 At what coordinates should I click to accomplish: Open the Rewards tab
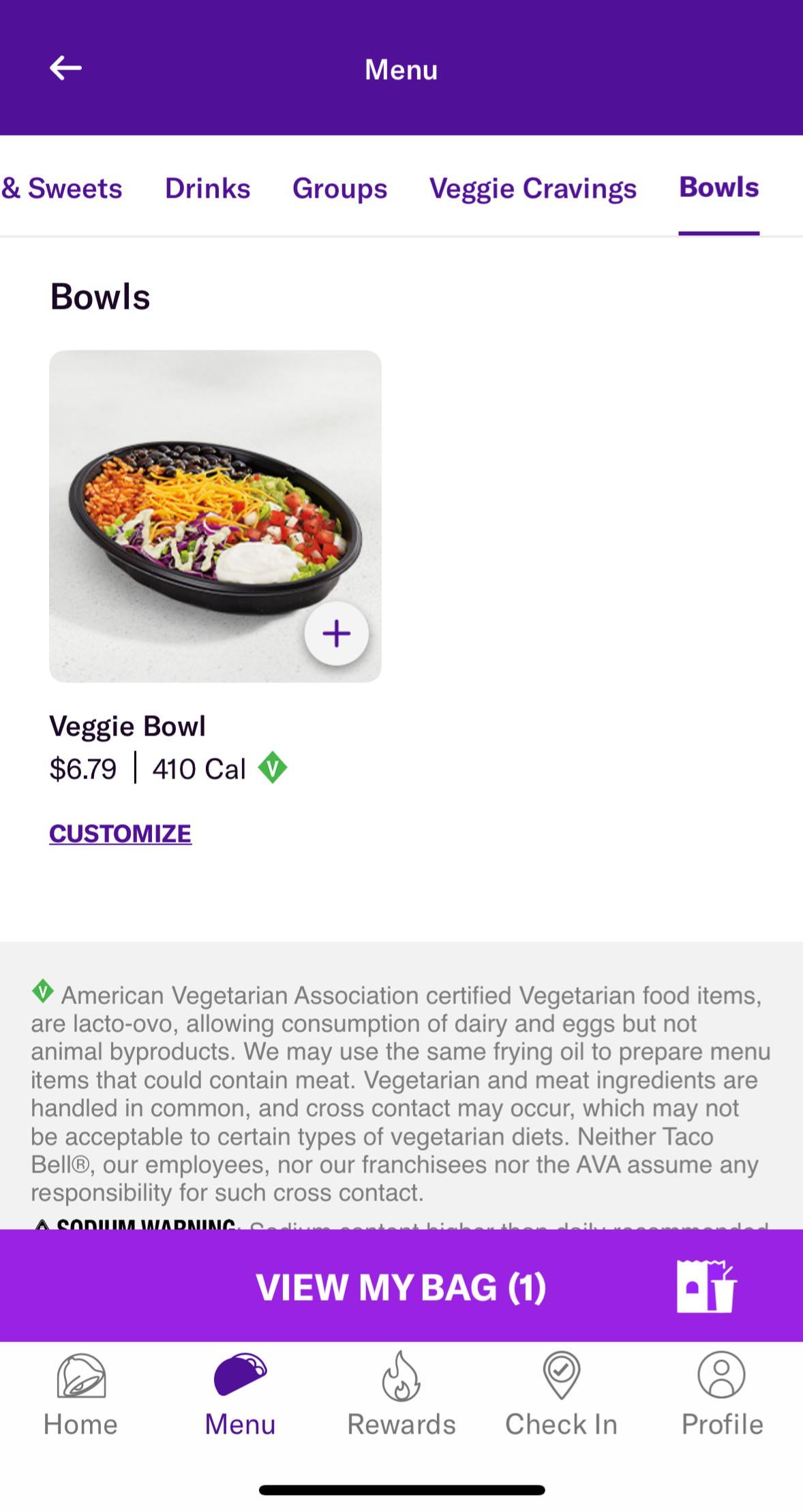tap(401, 1395)
